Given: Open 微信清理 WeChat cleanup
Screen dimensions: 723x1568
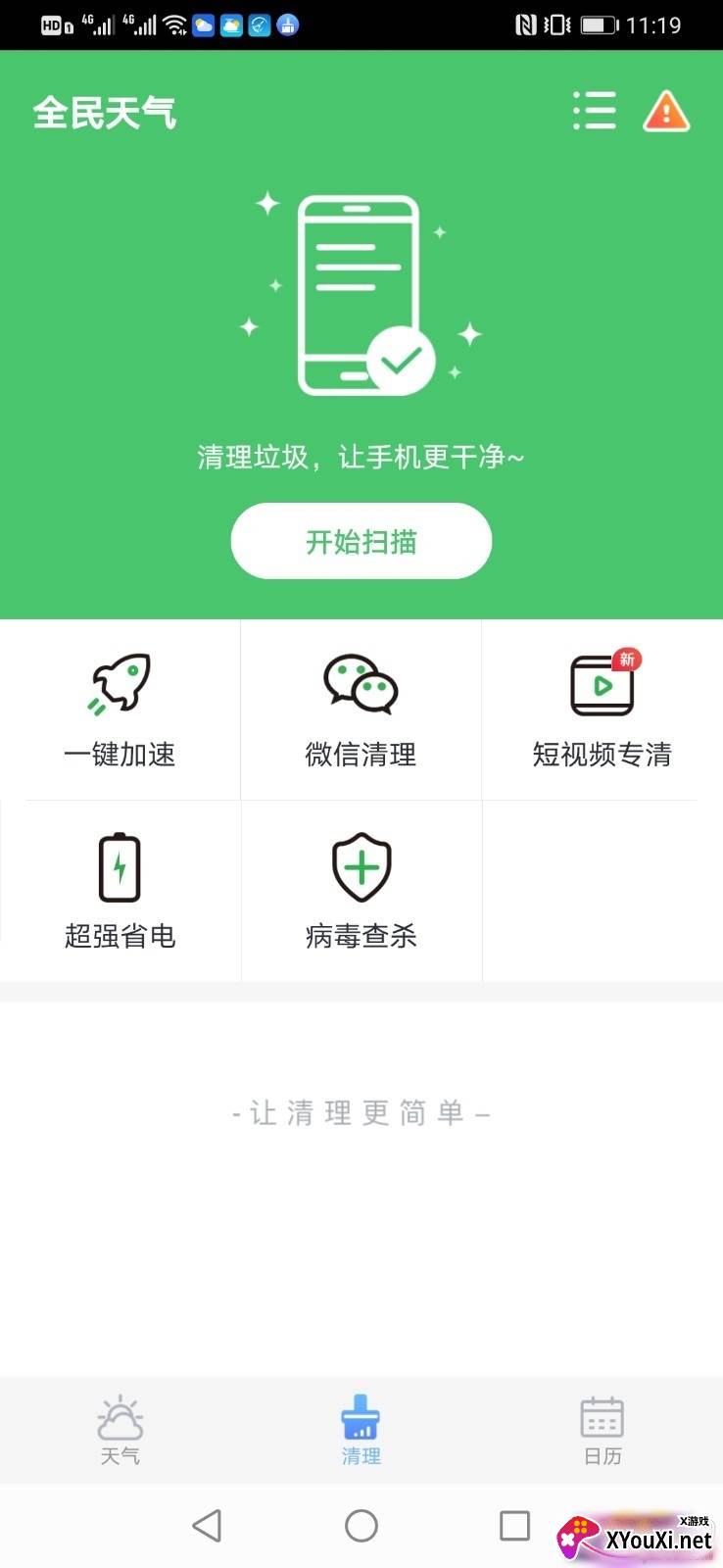Looking at the screenshot, I should tap(361, 710).
